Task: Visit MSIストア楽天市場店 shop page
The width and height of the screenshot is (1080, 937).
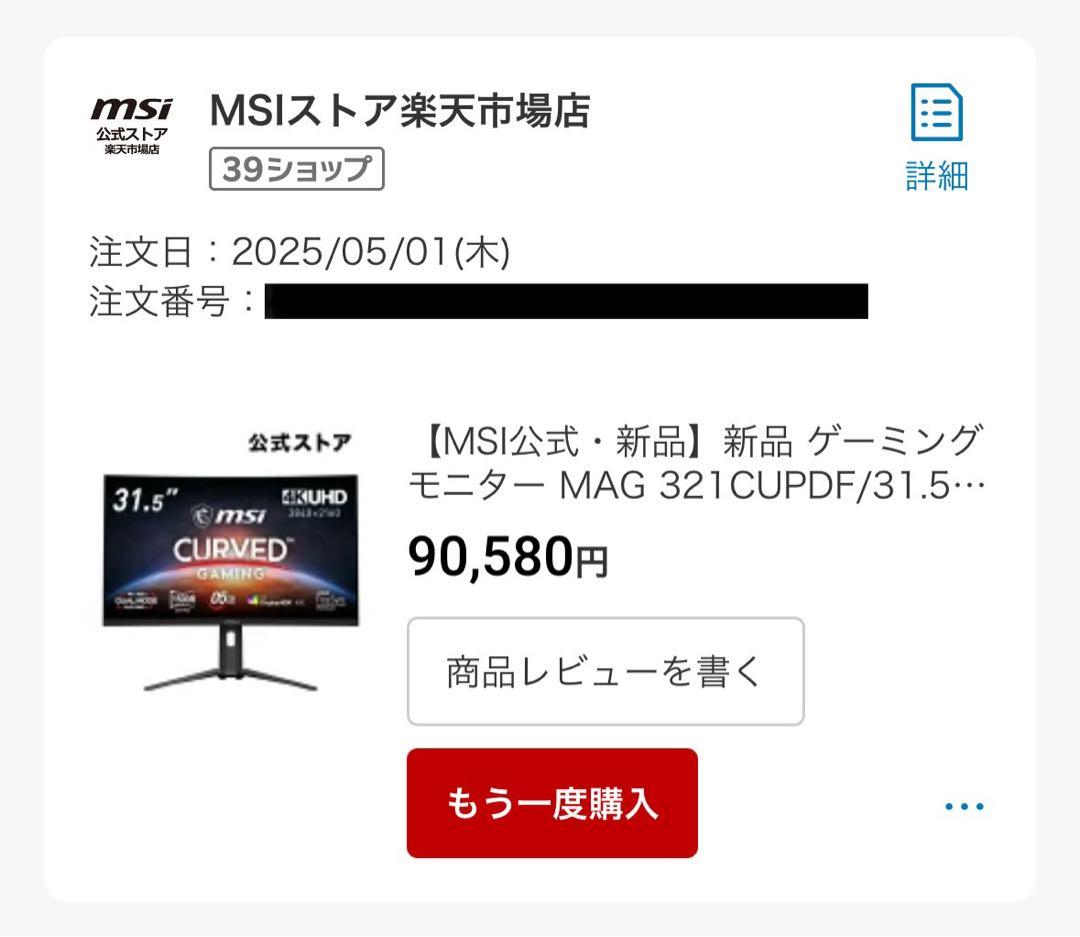Action: [x=400, y=111]
